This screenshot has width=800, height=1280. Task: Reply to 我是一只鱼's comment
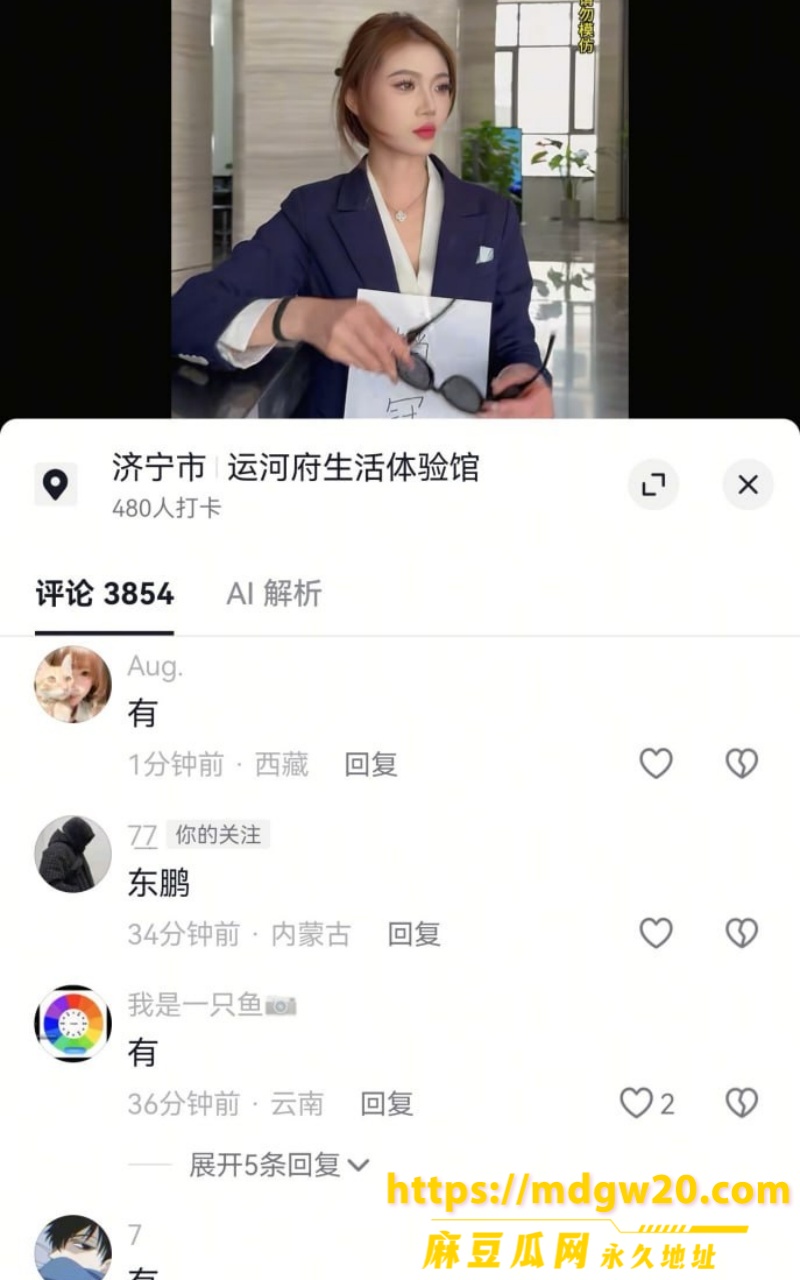click(x=387, y=1104)
